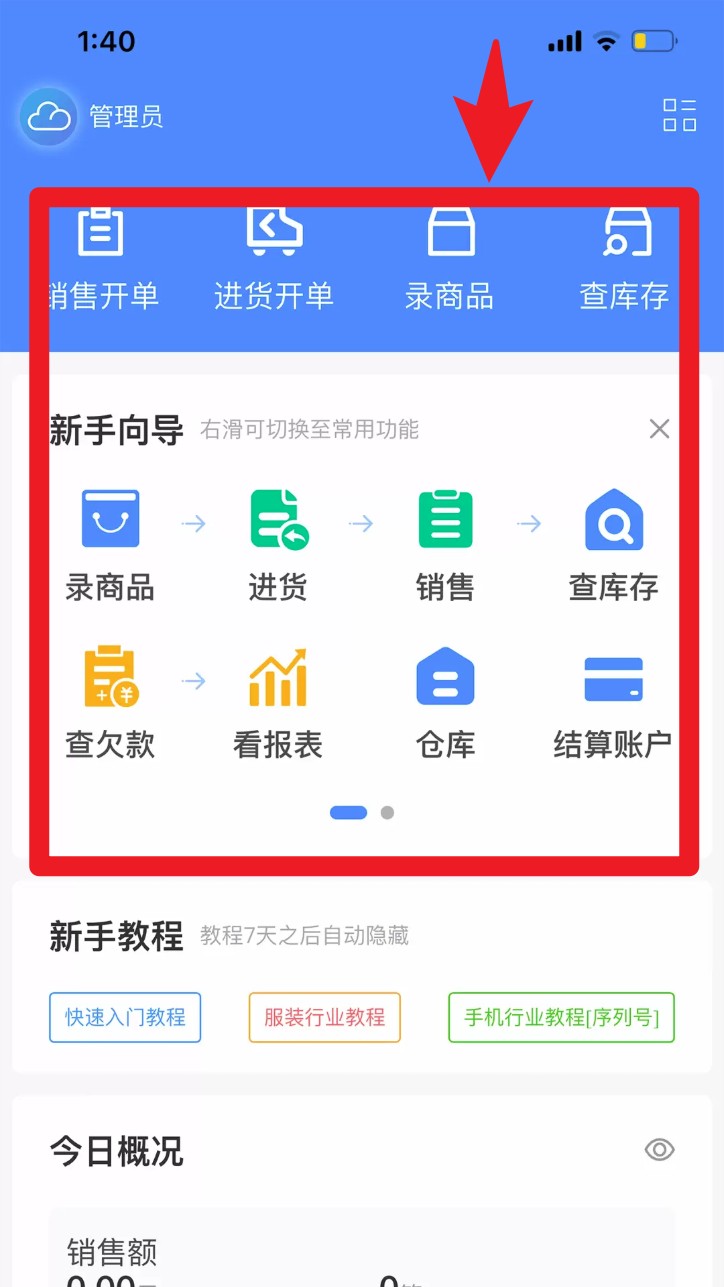The width and height of the screenshot is (724, 1287).
Task: Open the 服装行业教程 clothing industry tutorial
Action: point(324,1018)
